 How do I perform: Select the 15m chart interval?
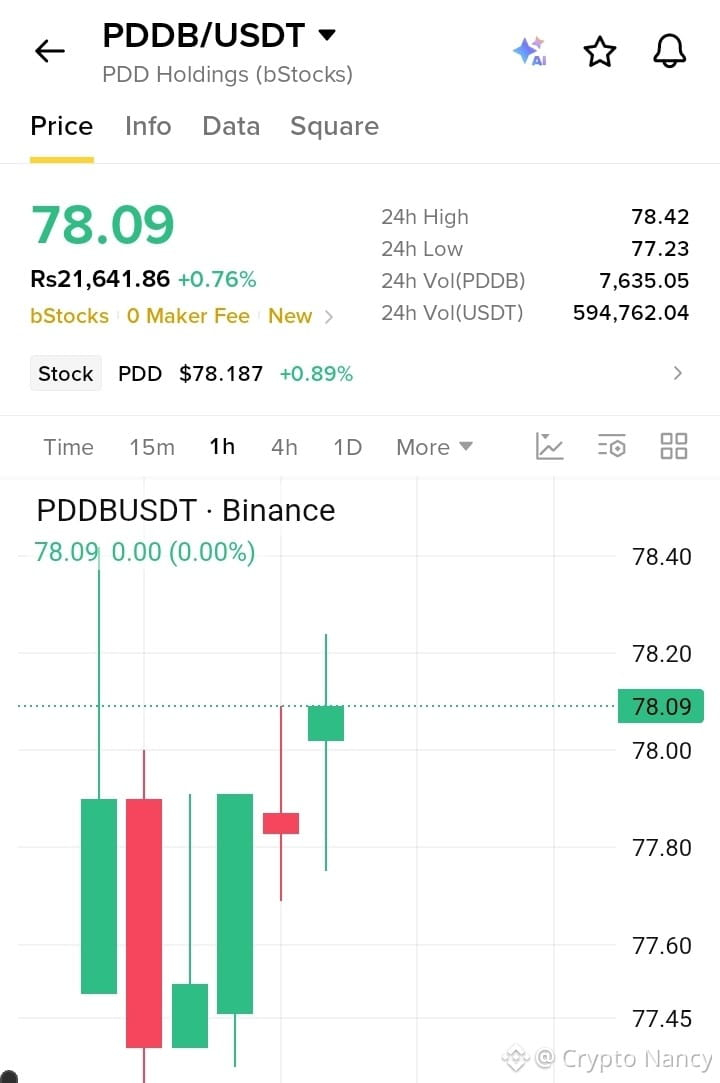[x=152, y=448]
